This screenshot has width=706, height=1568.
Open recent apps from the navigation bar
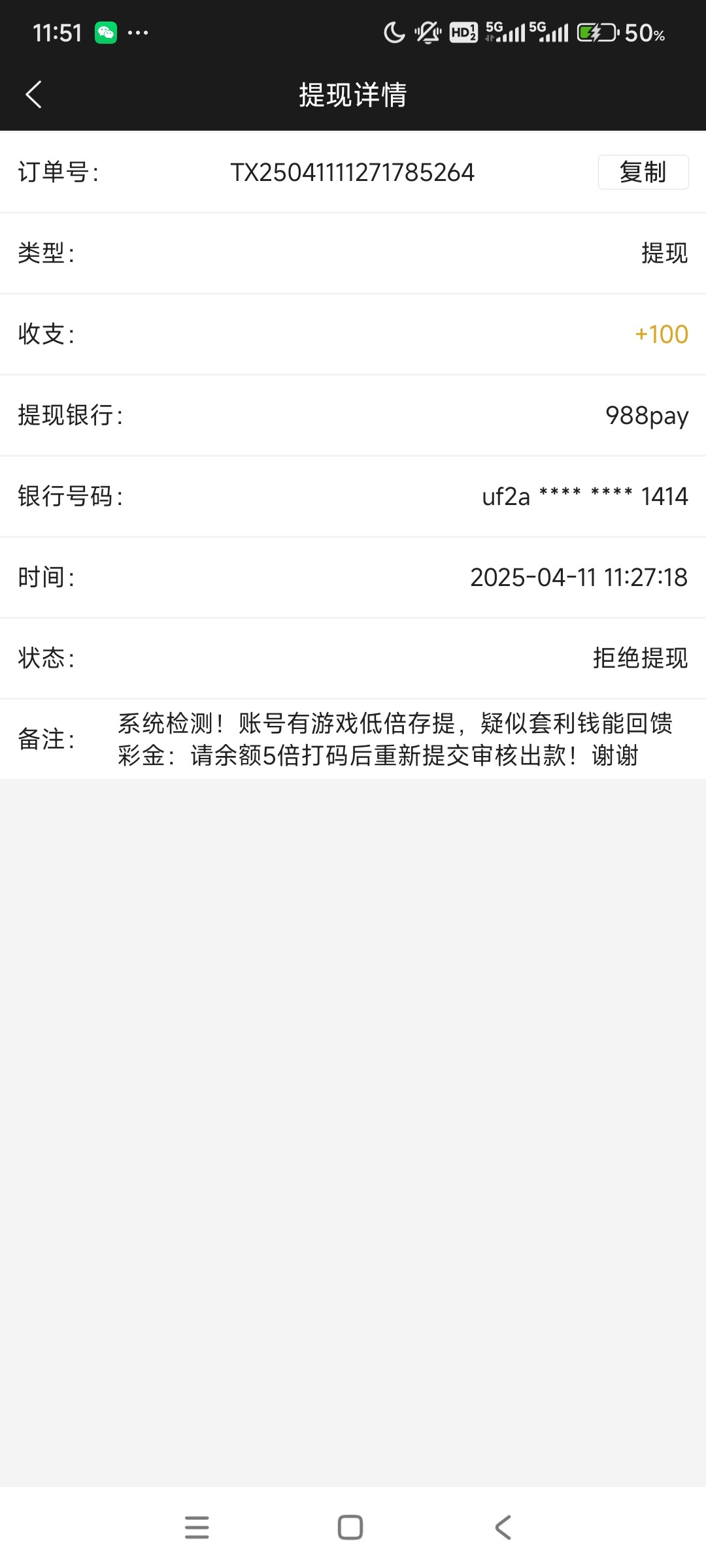point(197,1527)
